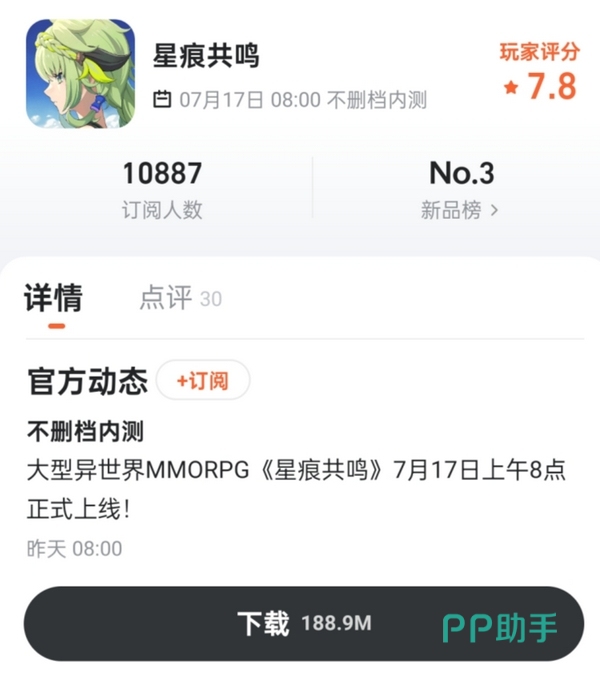Download the game with 下载 button
This screenshot has height=674, width=600.
[x=300, y=624]
